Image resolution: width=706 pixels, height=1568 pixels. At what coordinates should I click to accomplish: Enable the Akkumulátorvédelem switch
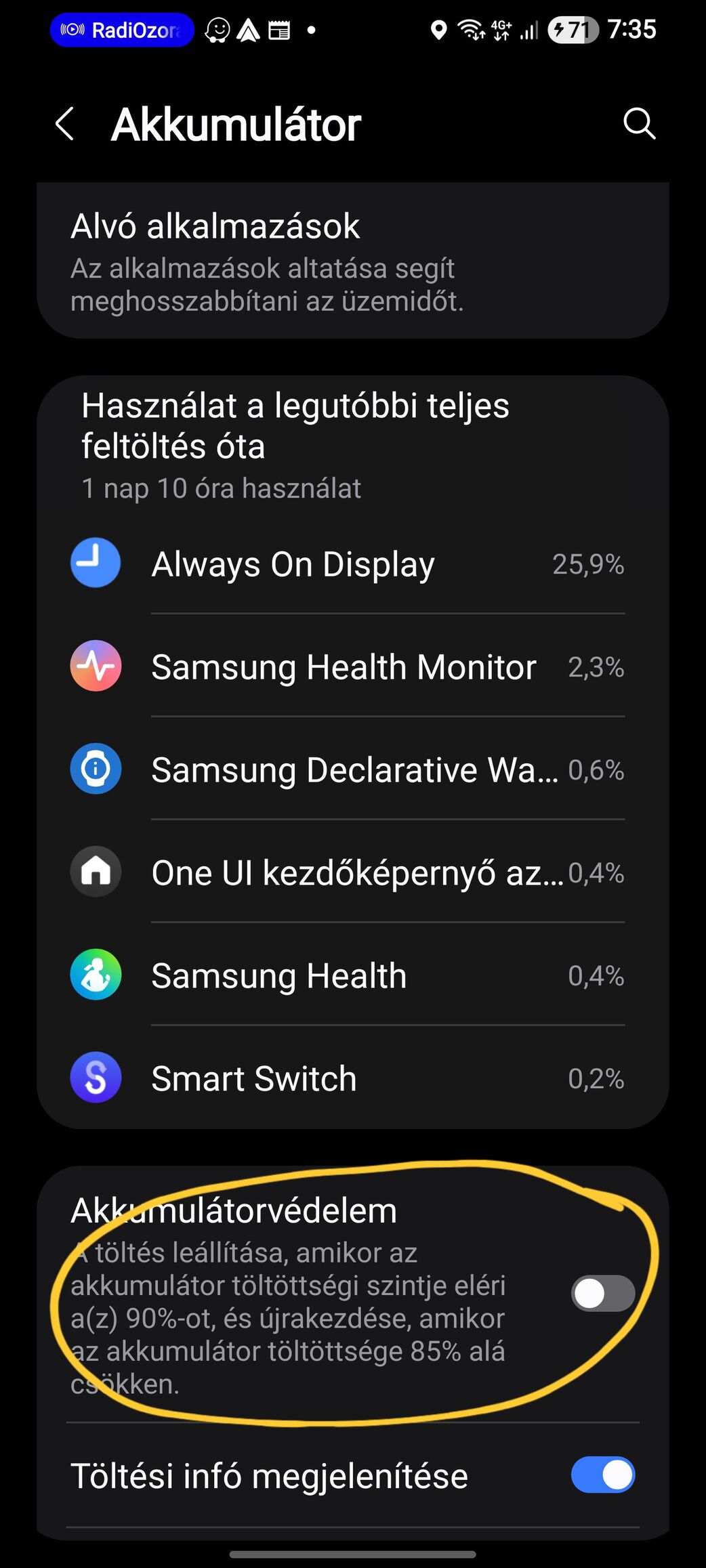(602, 1294)
